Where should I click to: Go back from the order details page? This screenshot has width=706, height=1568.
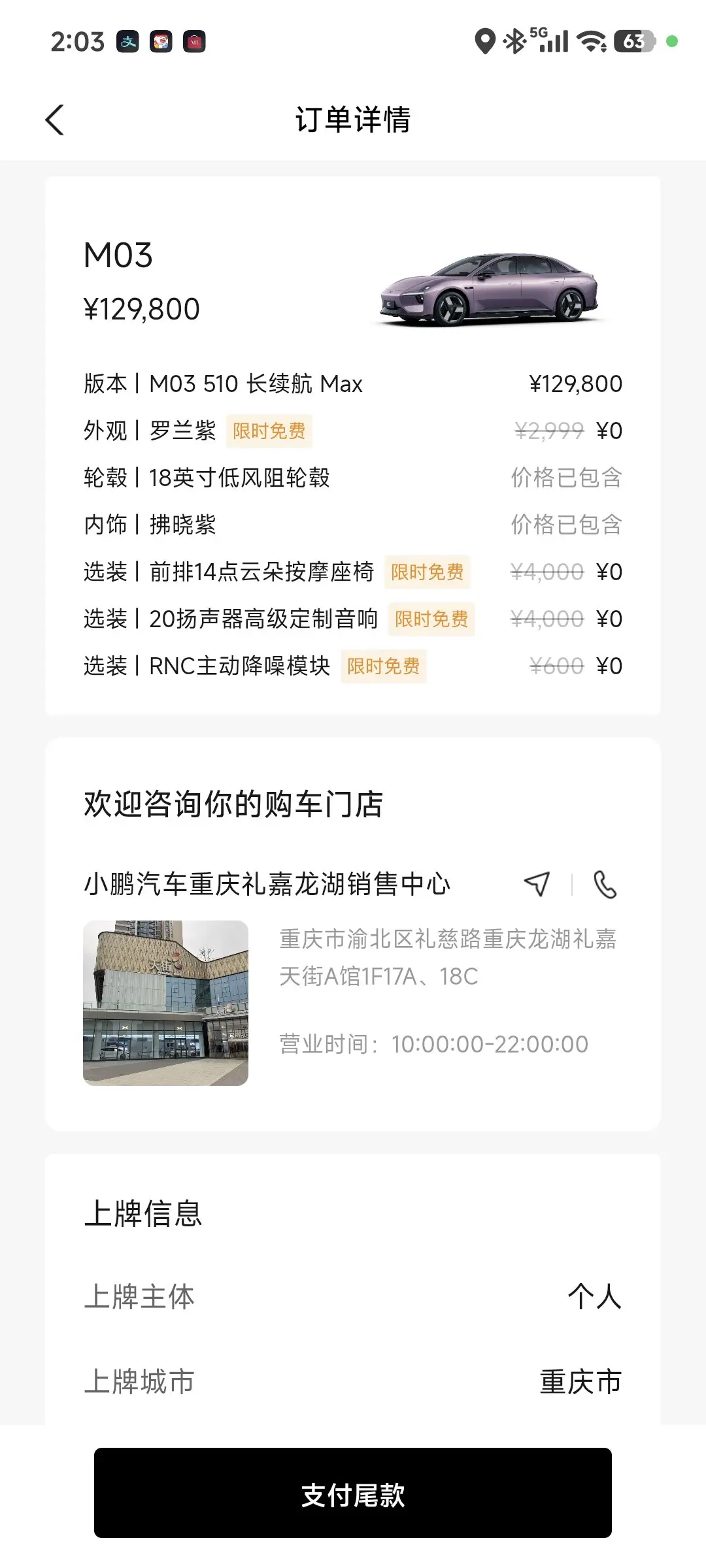[55, 120]
